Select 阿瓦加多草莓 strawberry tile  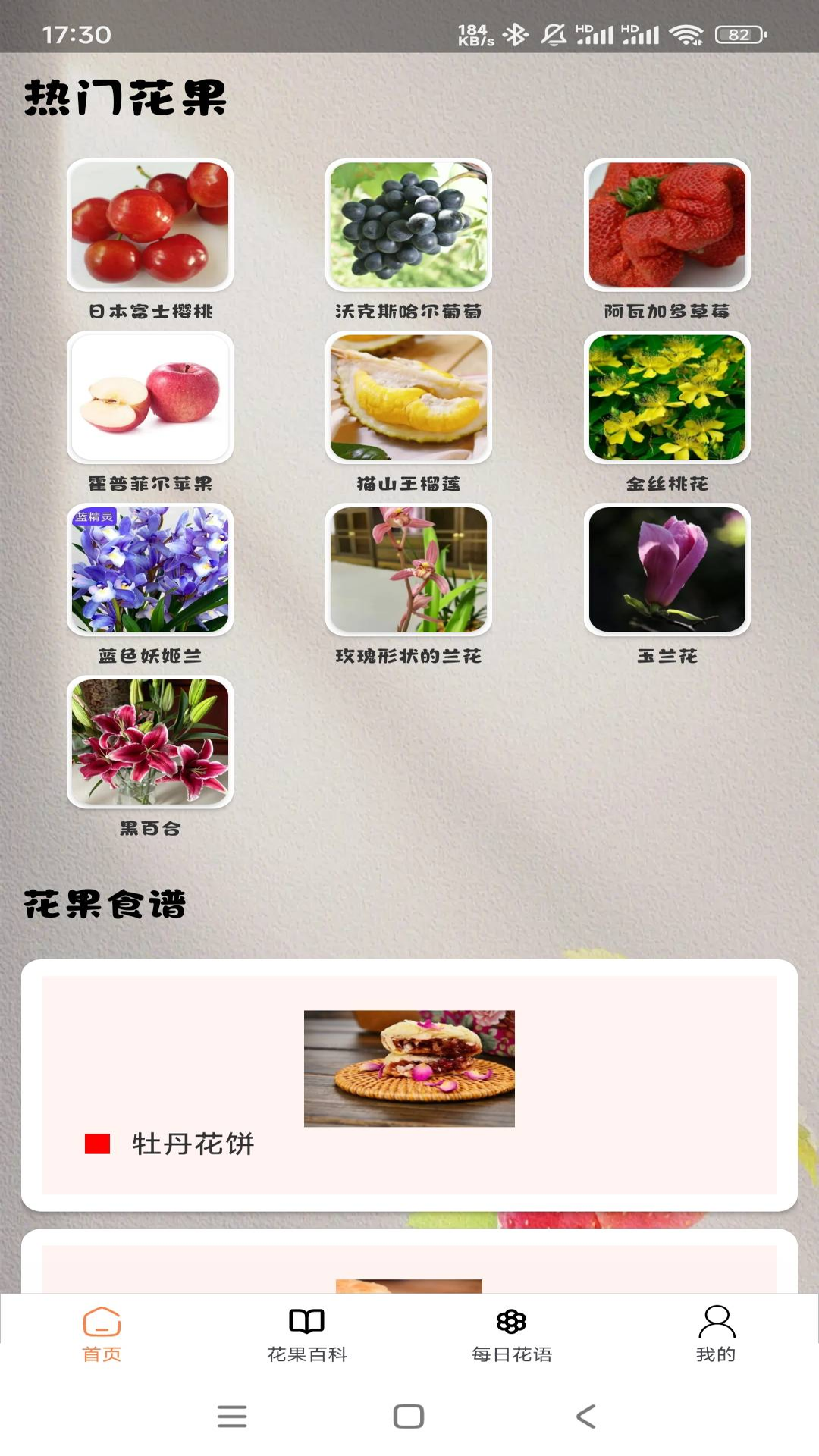(667, 225)
